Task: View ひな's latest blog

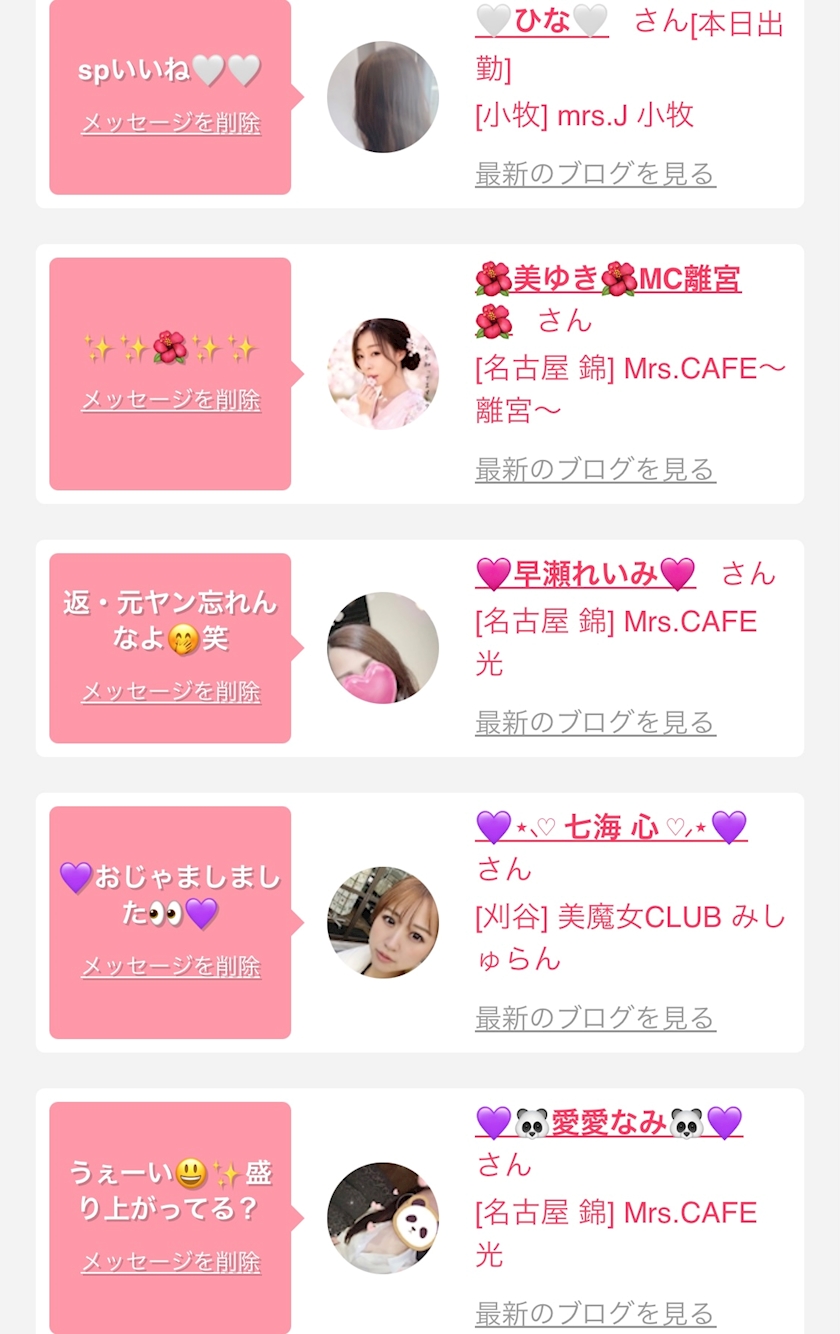Action: [595, 173]
